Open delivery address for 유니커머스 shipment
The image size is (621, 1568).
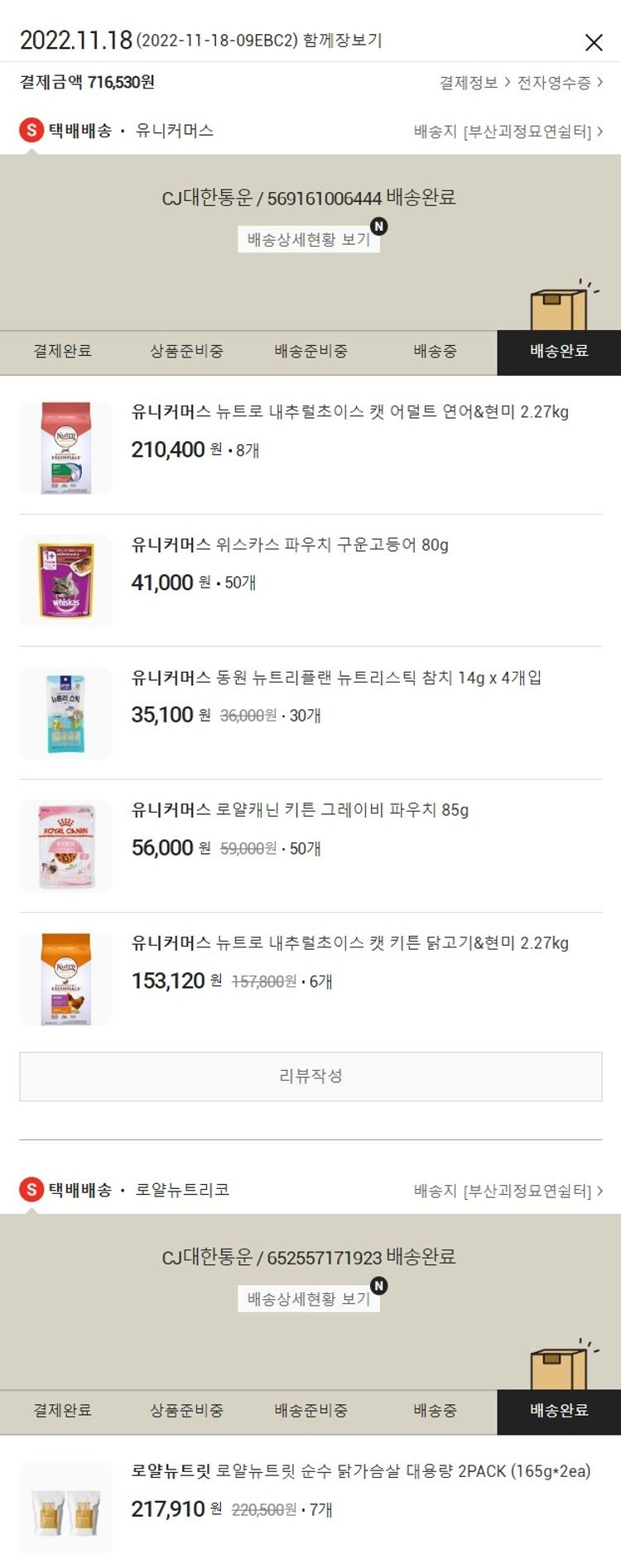click(508, 132)
